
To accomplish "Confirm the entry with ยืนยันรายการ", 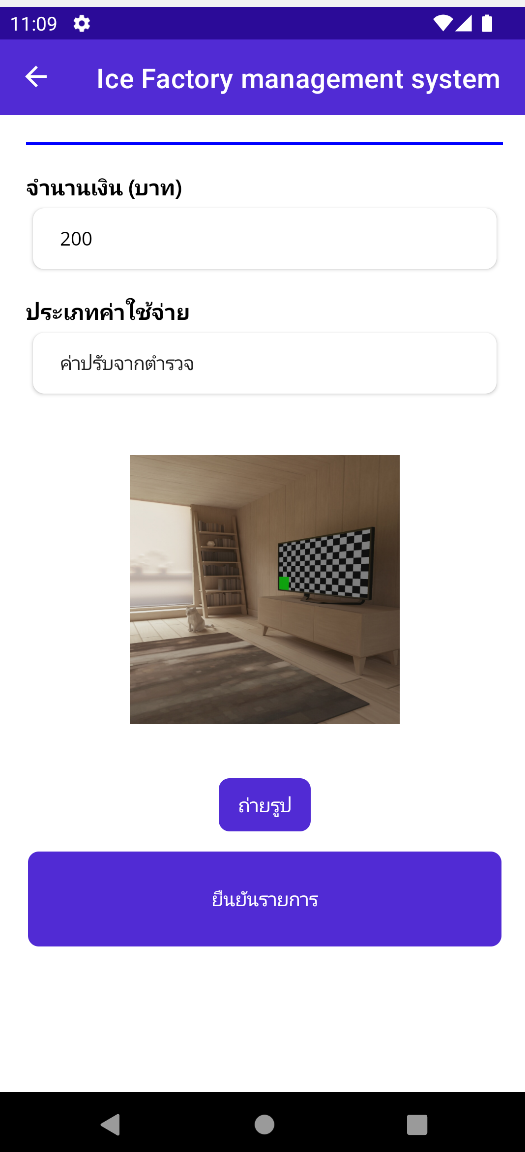I will [264, 899].
